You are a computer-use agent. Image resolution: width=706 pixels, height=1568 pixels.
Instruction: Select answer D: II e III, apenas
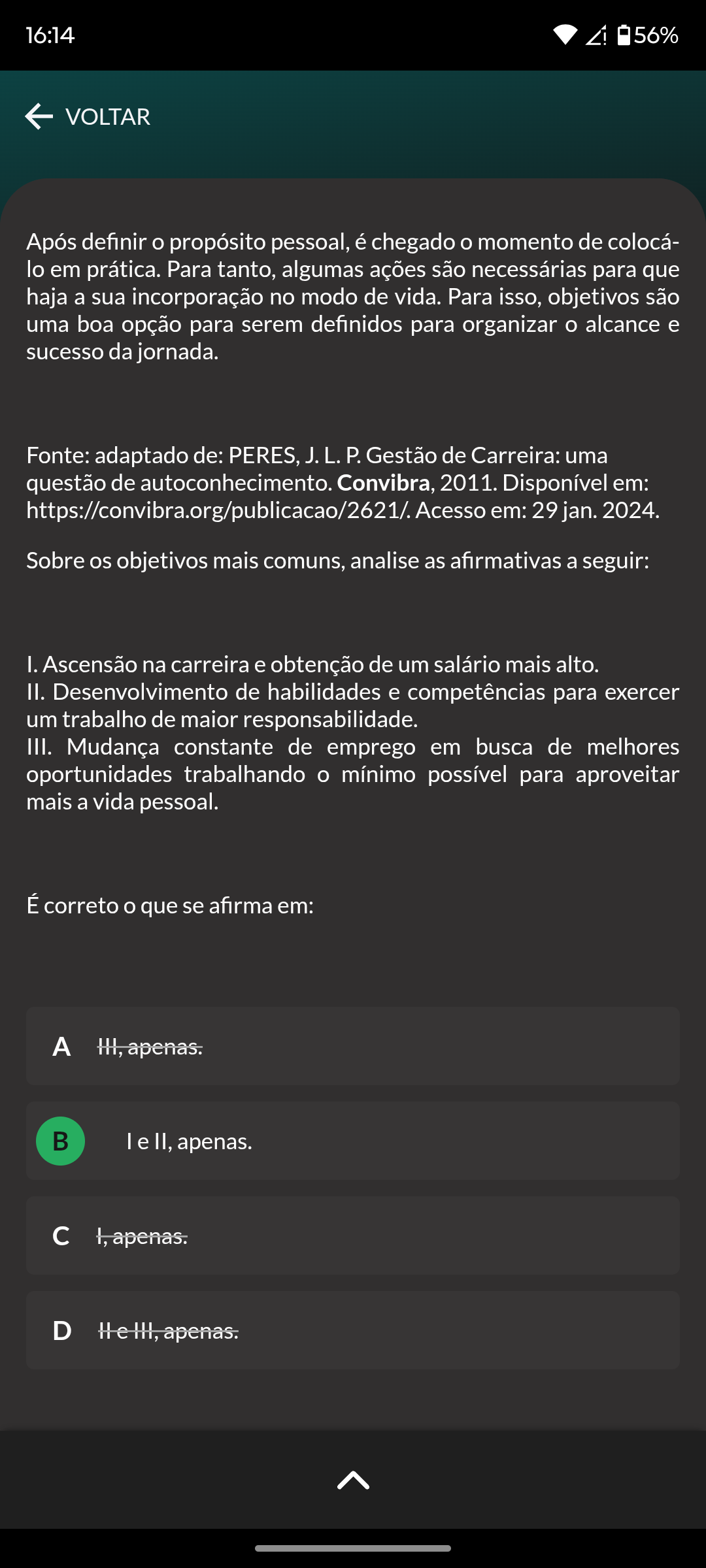pyautogui.click(x=353, y=1331)
